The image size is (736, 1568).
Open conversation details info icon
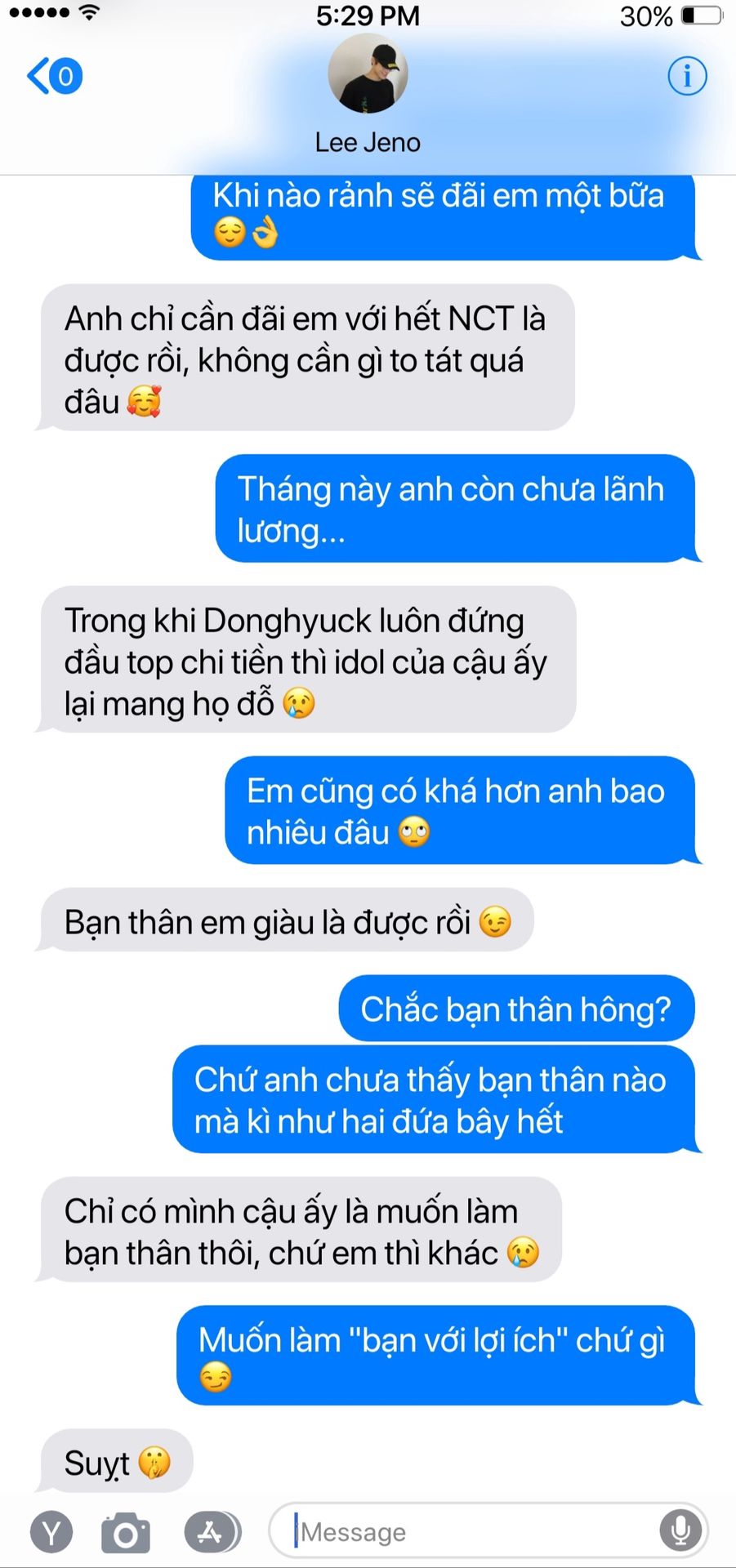tap(687, 77)
